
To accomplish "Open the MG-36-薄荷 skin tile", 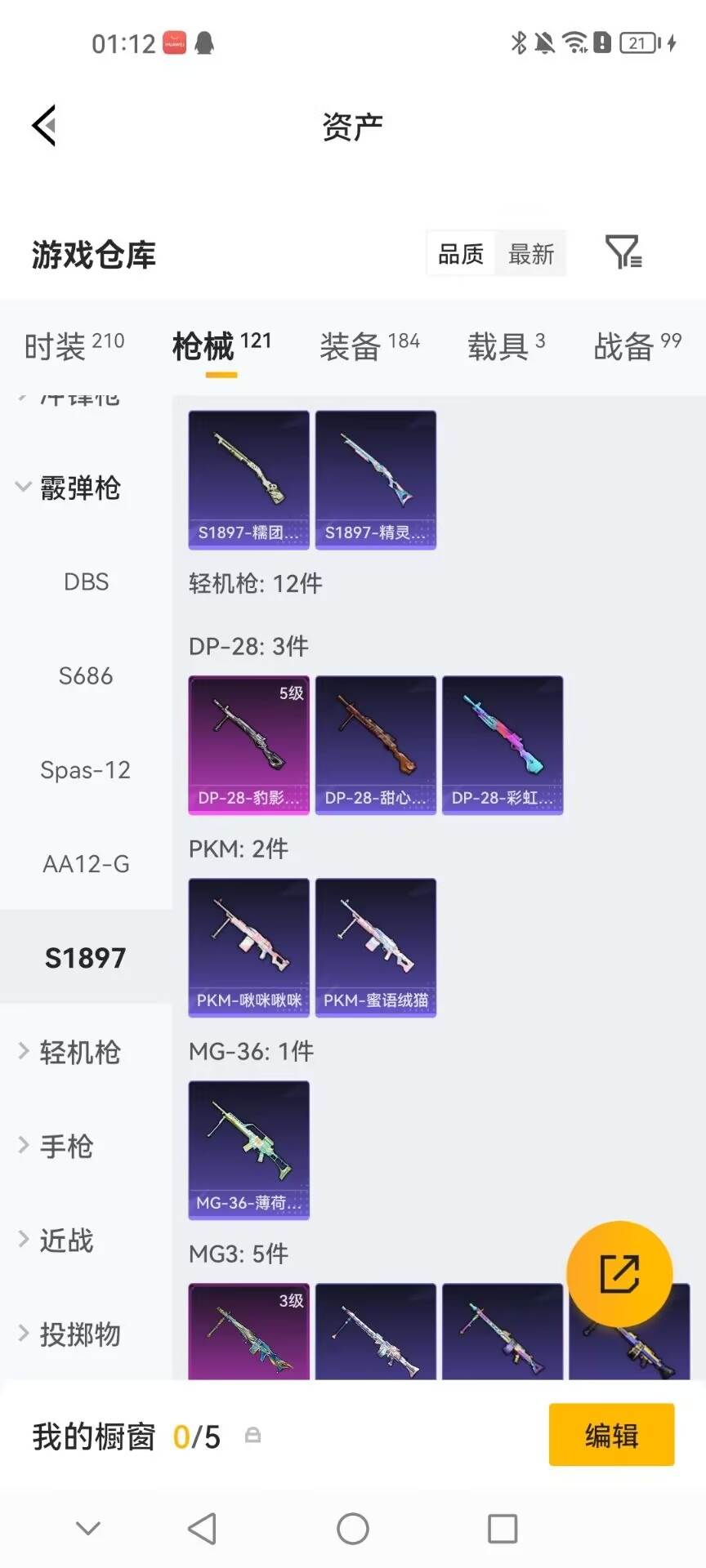I will click(249, 1150).
